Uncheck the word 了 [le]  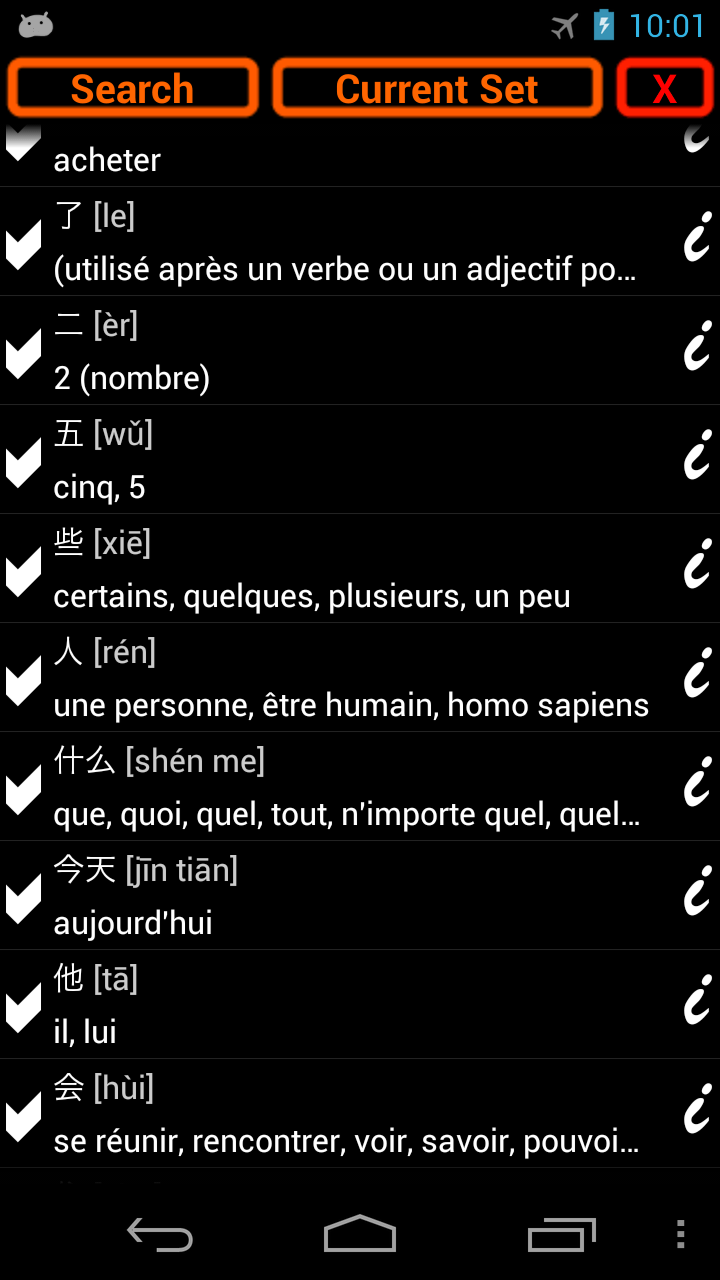coord(23,244)
